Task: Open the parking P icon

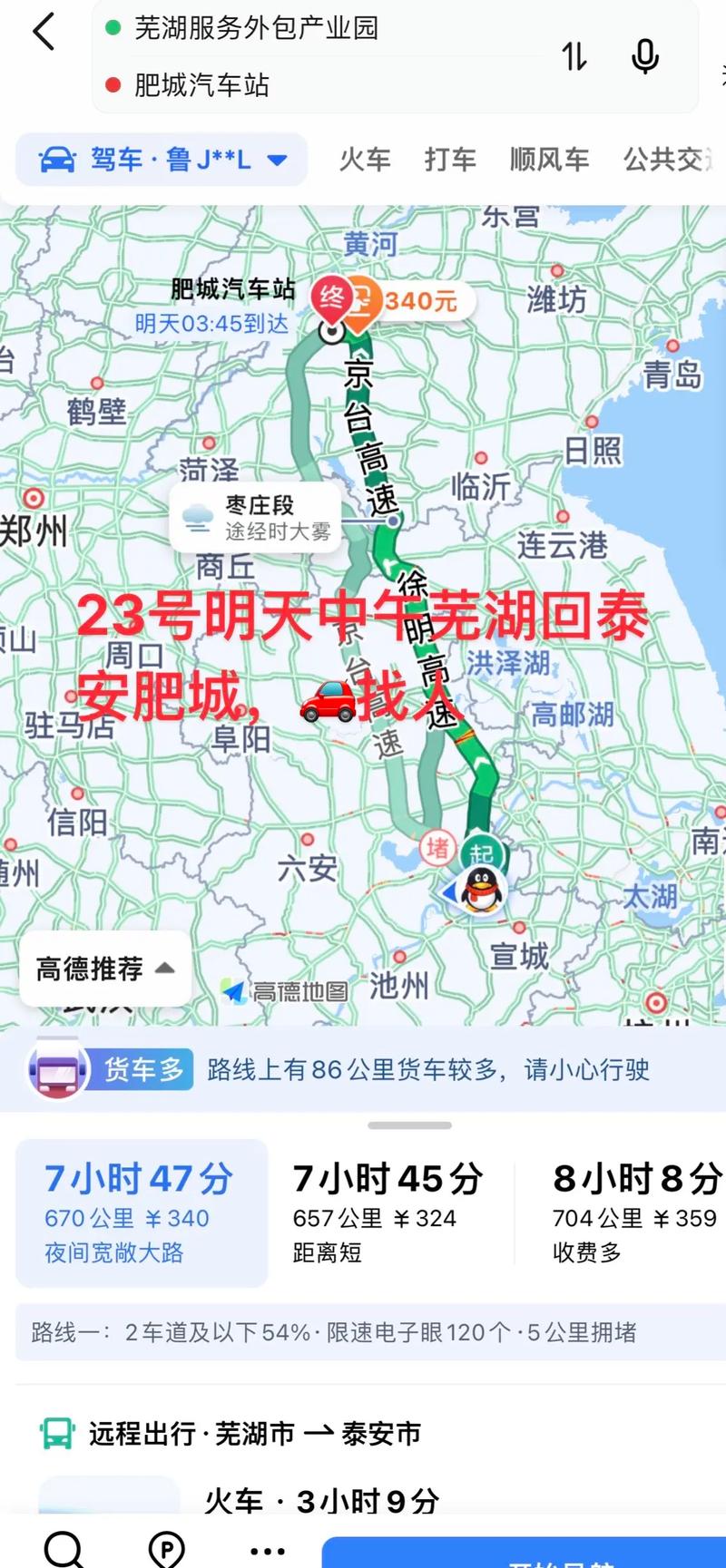Action: click(x=166, y=1549)
